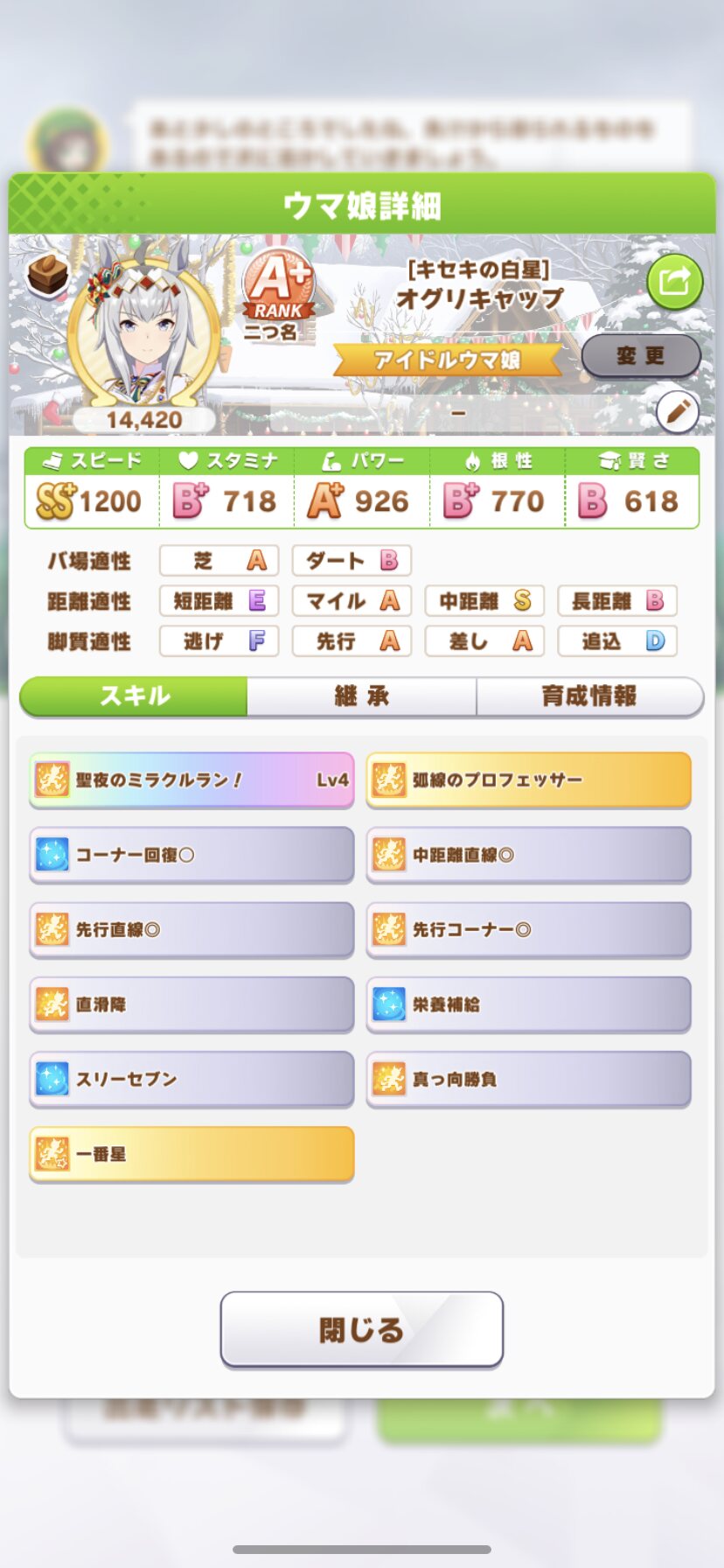The image size is (724, 1568).
Task: Check the 直滑降 skill description
Action: [191, 1004]
